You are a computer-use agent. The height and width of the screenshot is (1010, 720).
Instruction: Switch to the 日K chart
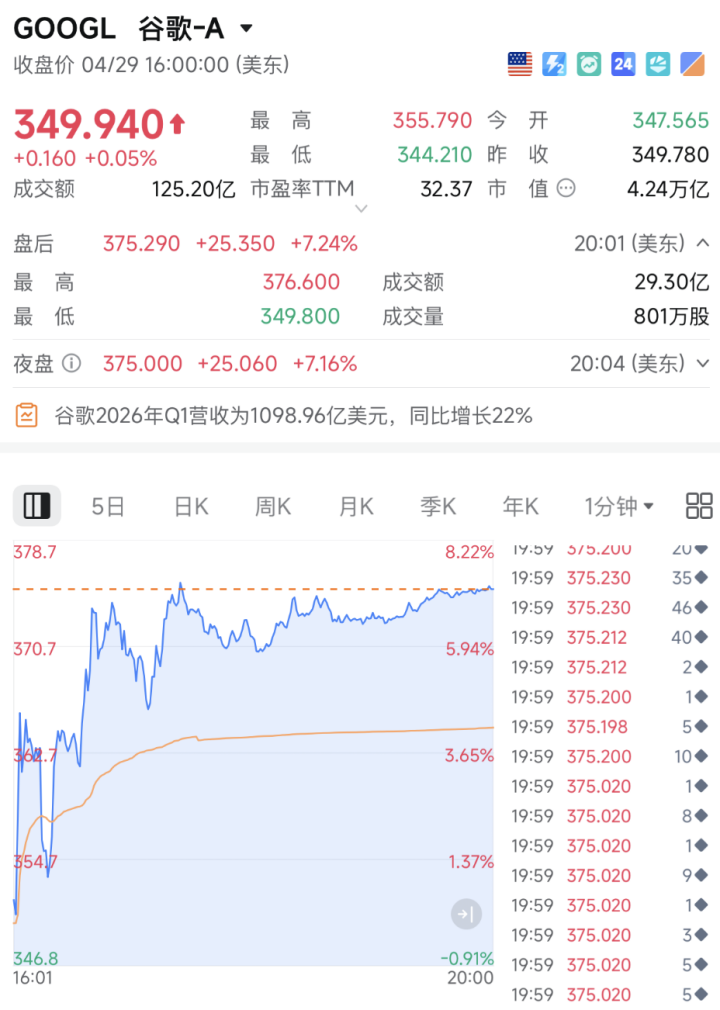click(191, 506)
